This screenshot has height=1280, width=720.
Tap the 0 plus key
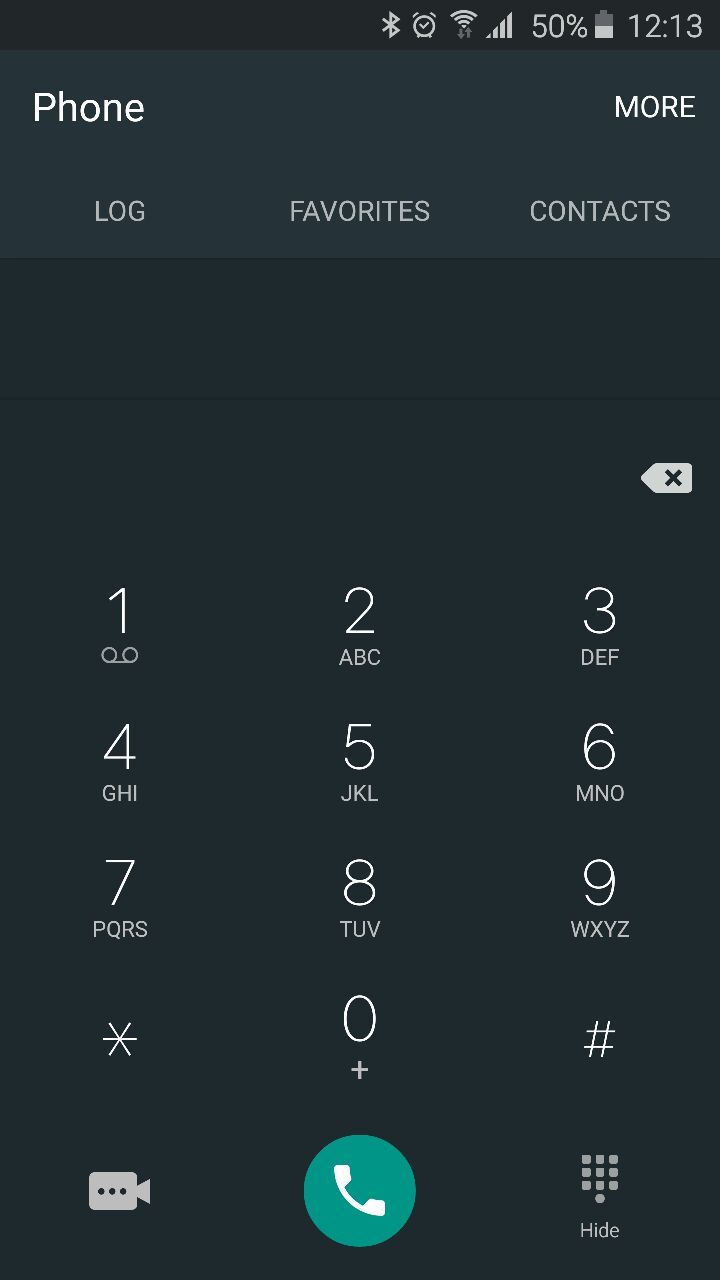point(360,1035)
